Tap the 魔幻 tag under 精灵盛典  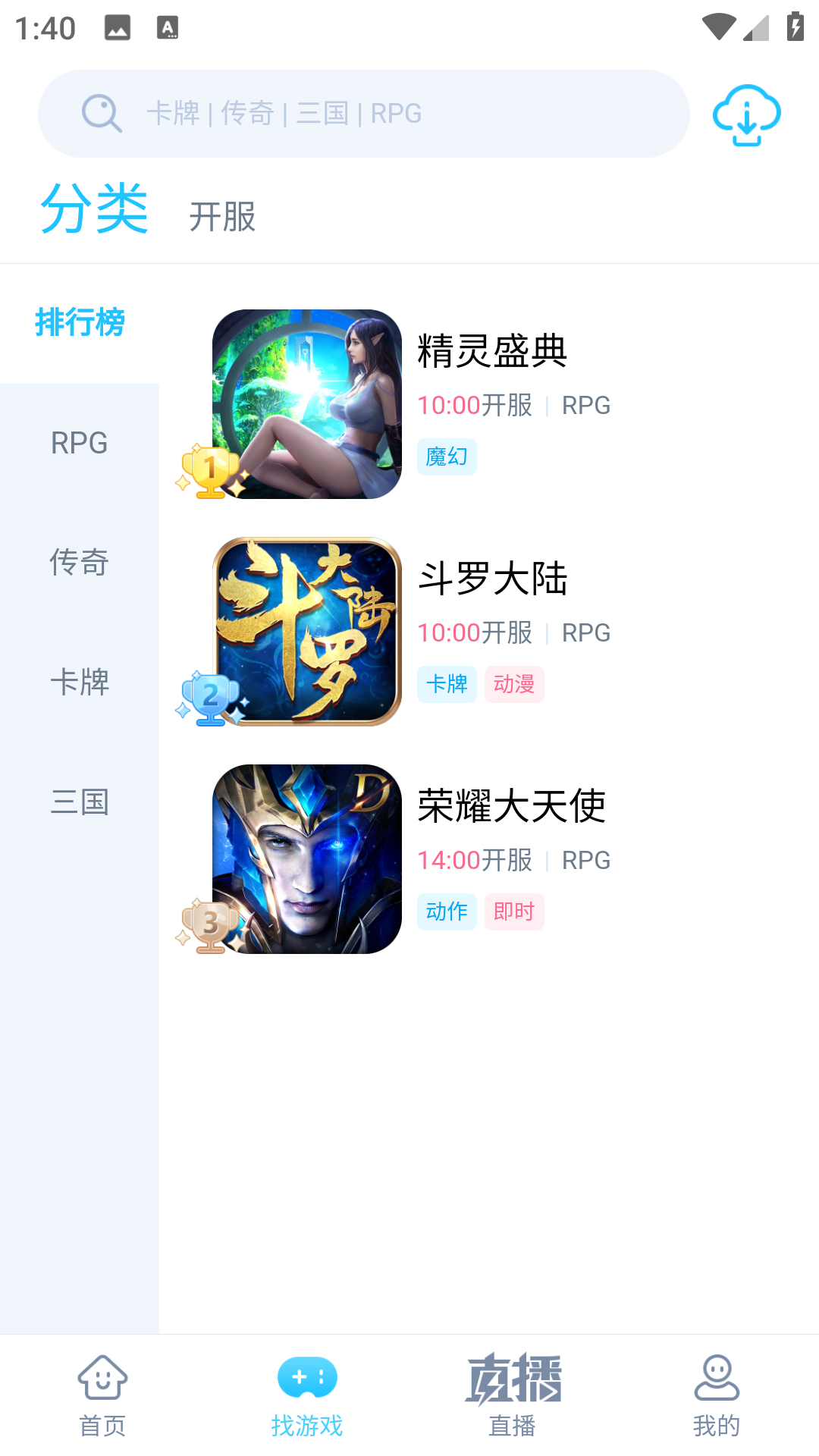447,457
